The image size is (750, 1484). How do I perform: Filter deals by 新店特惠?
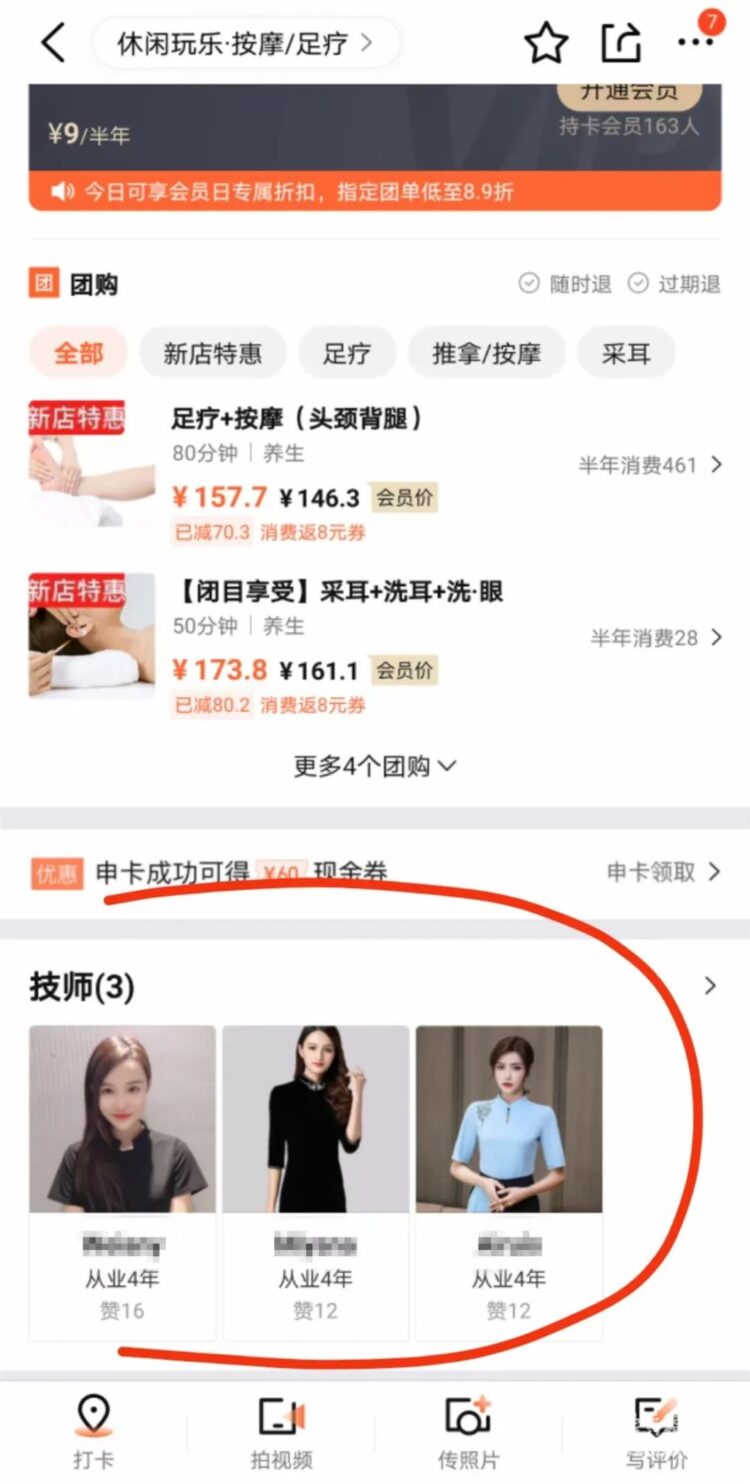tap(212, 353)
